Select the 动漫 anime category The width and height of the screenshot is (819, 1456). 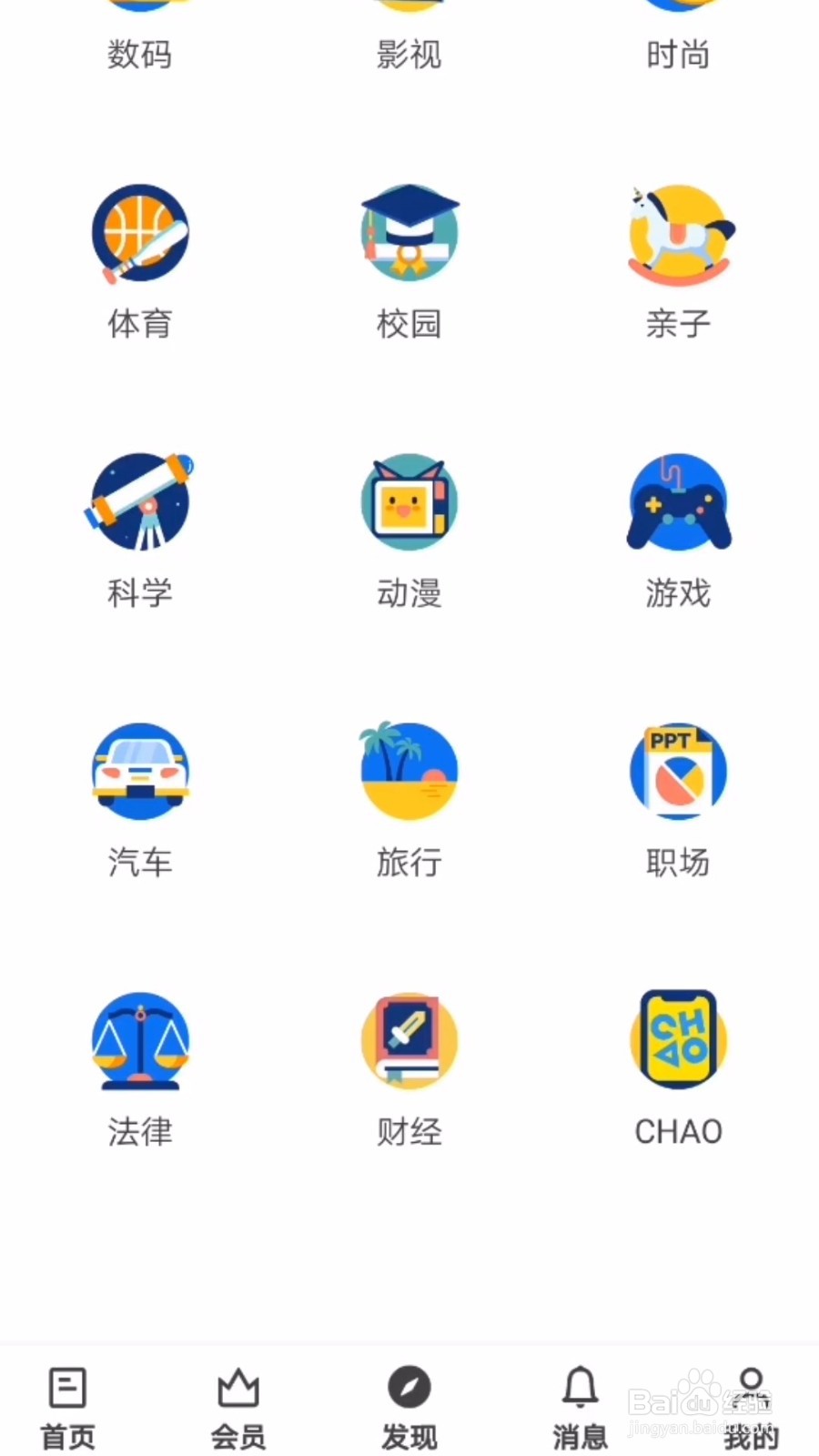(x=409, y=529)
